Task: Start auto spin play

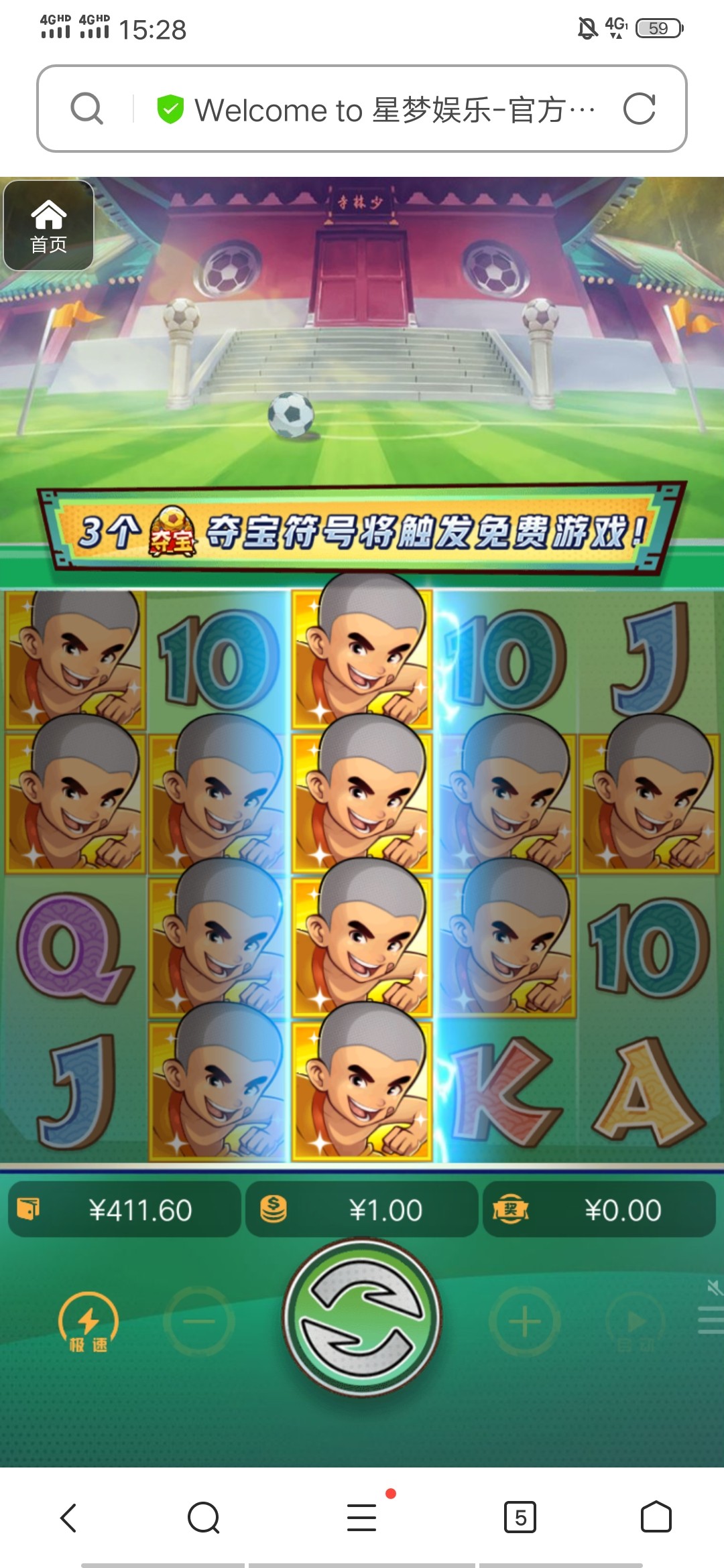Action: 634,1323
